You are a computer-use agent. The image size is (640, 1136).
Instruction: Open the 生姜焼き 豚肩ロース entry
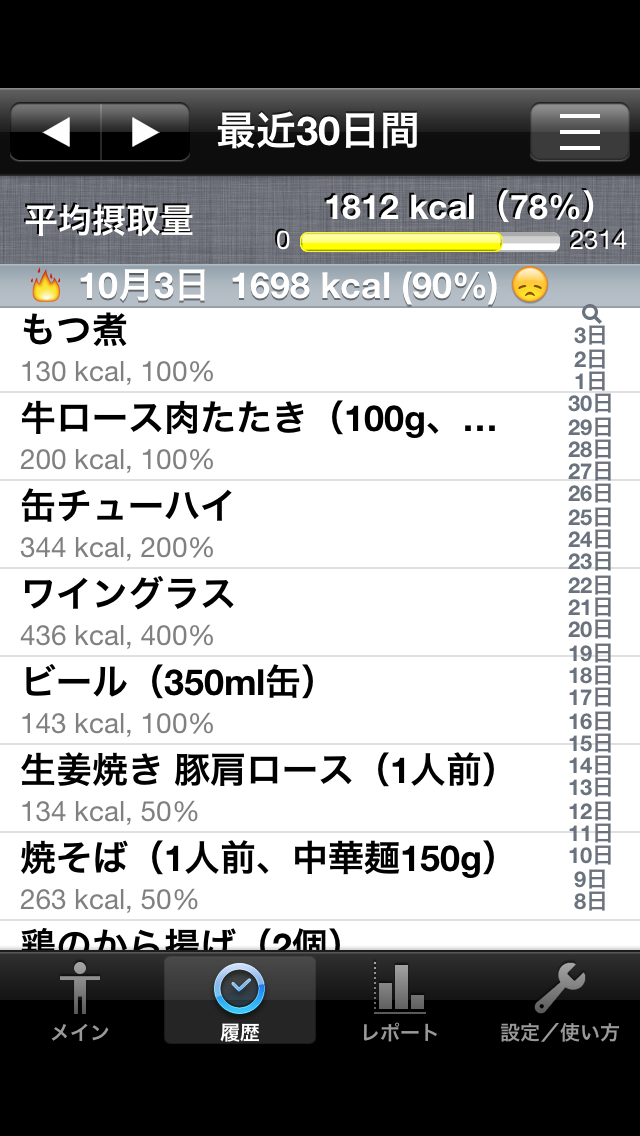280,789
